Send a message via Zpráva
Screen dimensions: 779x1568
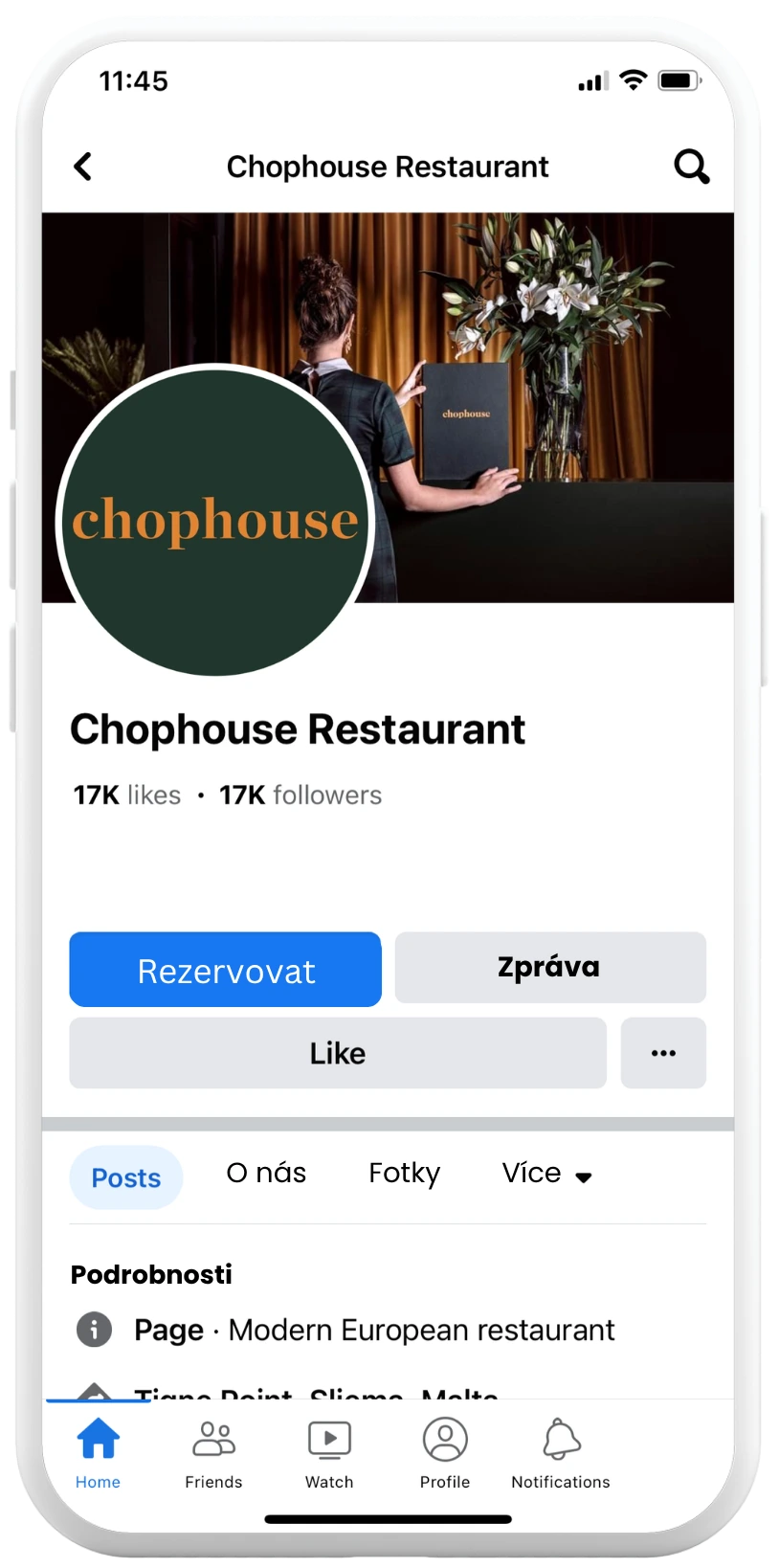point(550,968)
